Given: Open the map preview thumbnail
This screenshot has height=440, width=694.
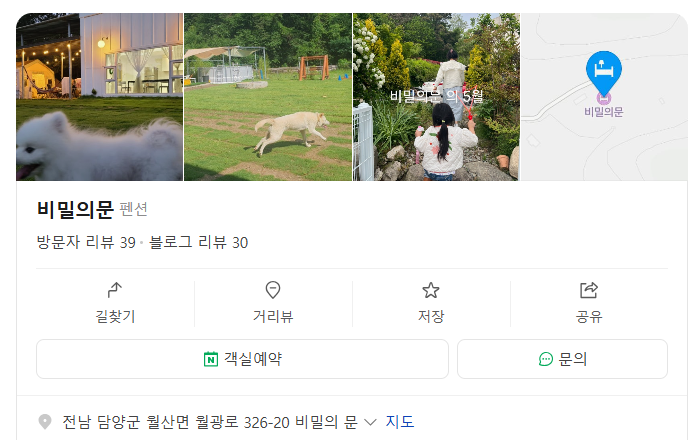Looking at the screenshot, I should [603, 97].
